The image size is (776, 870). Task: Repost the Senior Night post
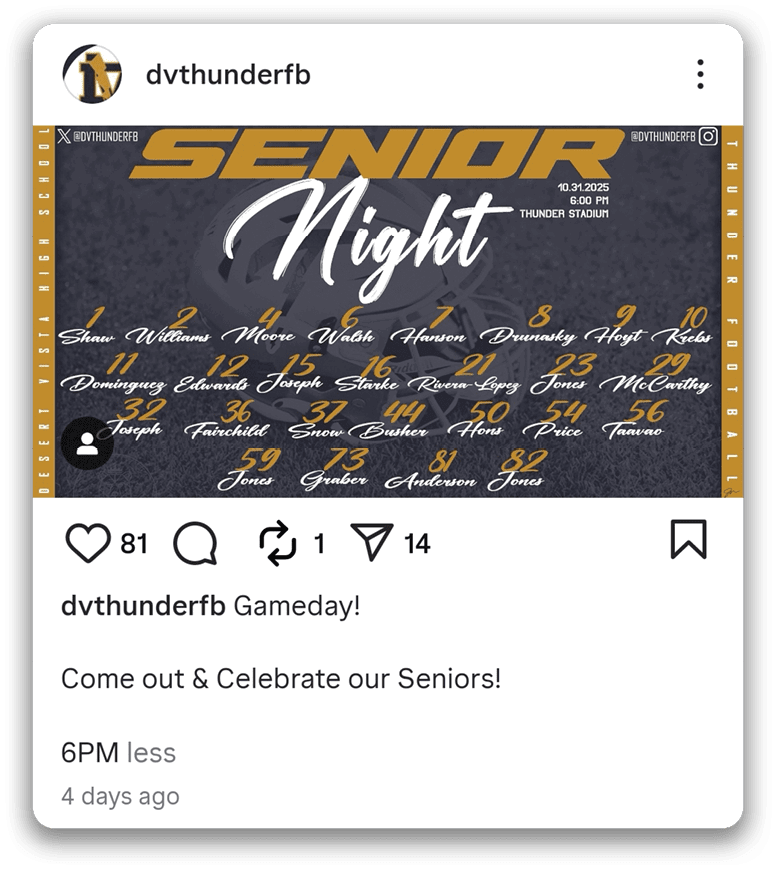[x=277, y=543]
